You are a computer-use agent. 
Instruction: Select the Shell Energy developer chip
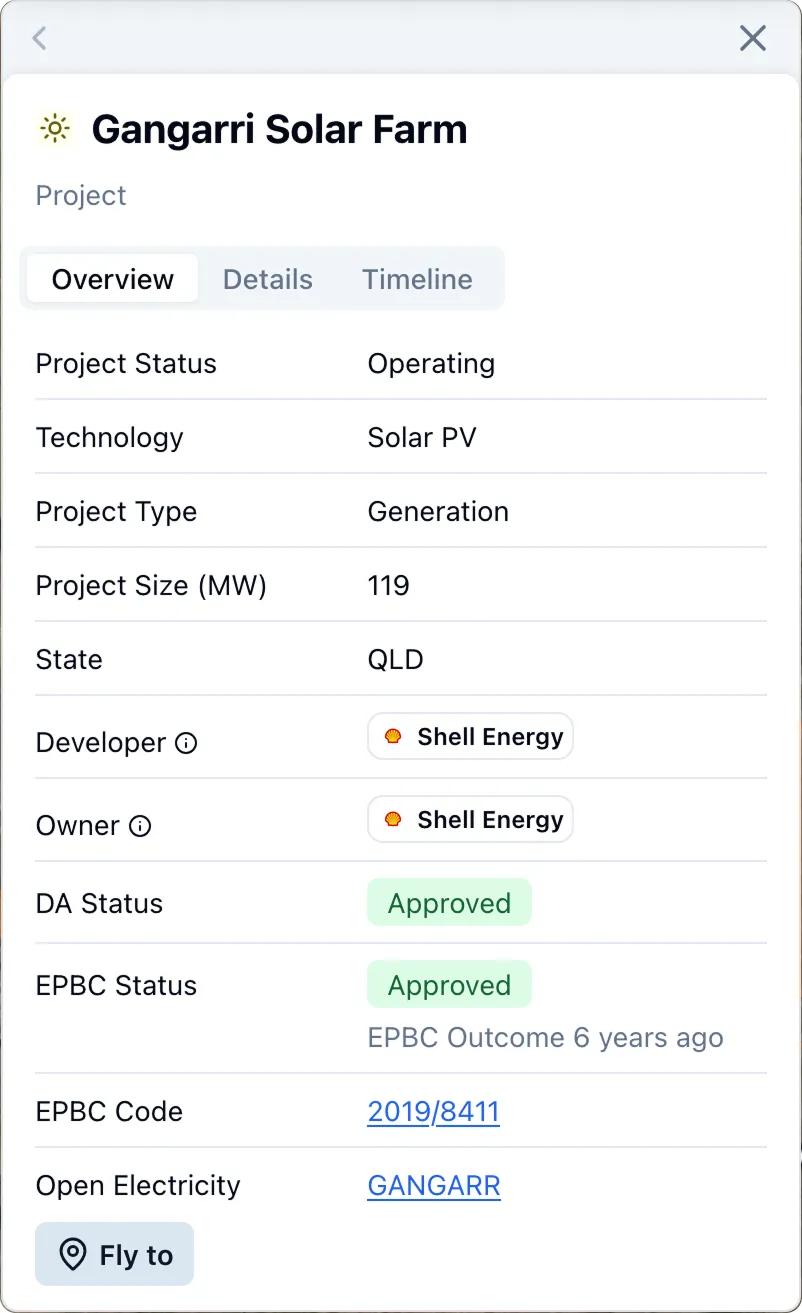pyautogui.click(x=470, y=736)
